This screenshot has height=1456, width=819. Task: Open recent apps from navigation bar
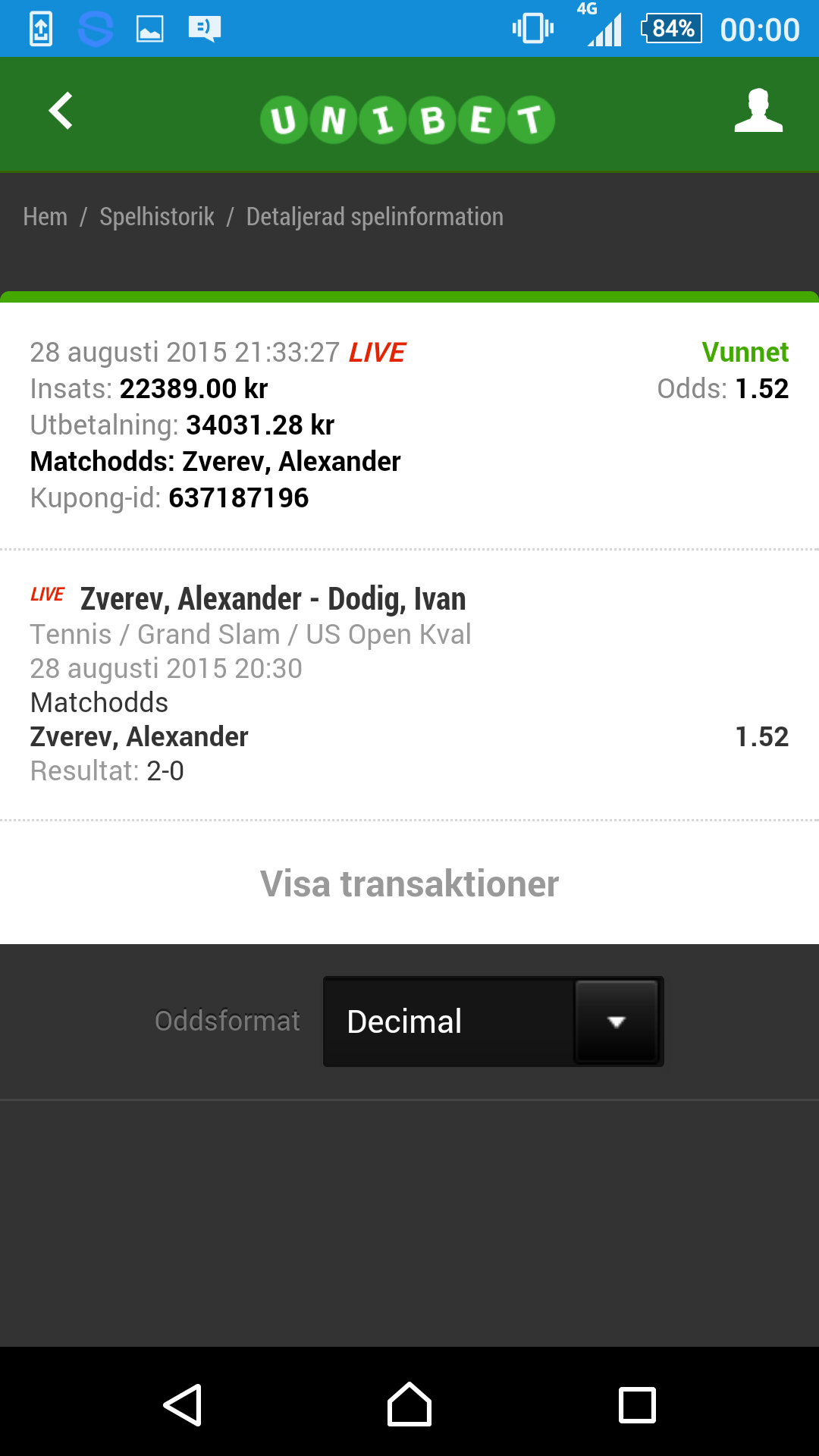637,1405
